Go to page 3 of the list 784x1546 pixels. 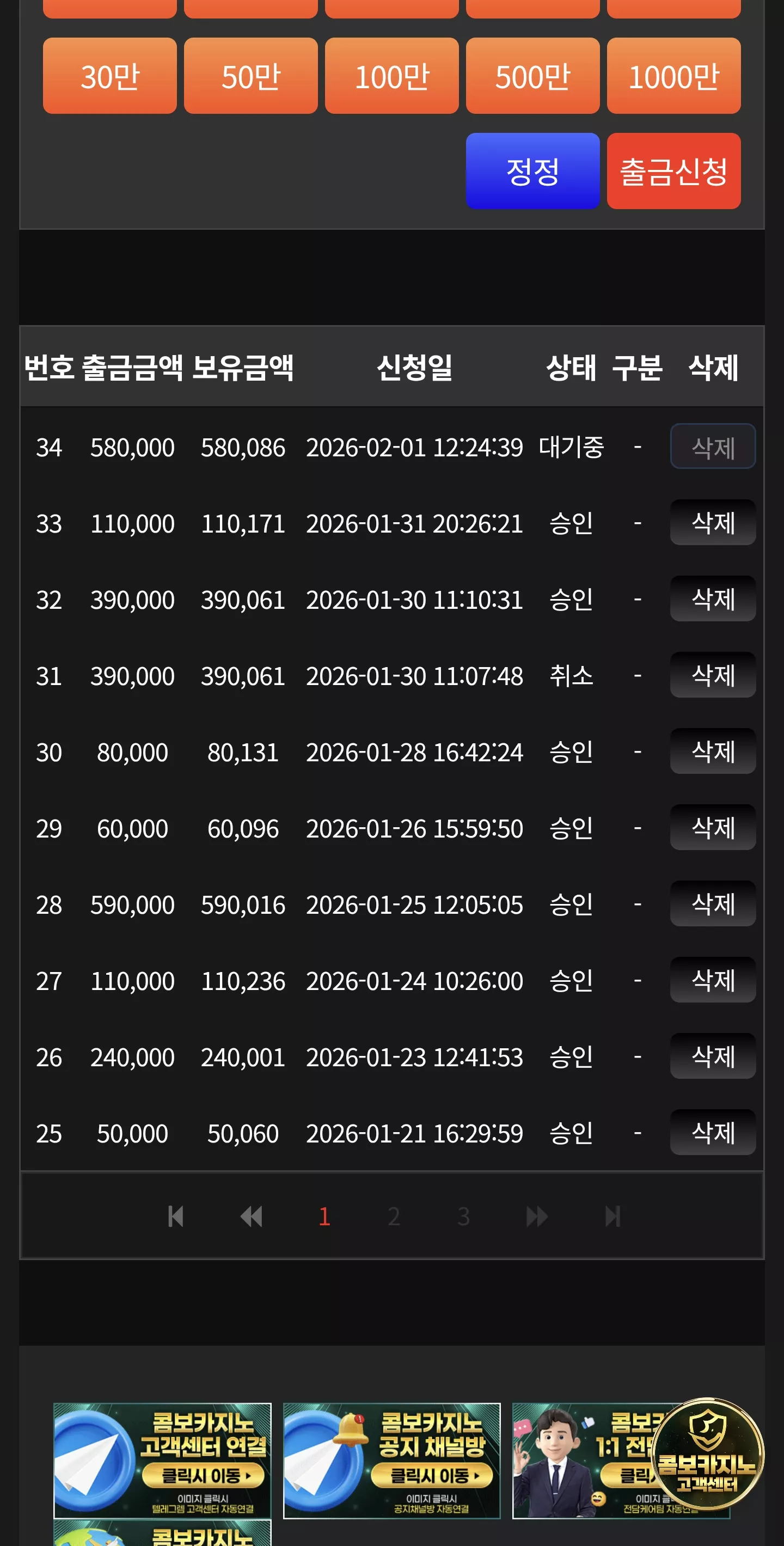click(x=464, y=1217)
